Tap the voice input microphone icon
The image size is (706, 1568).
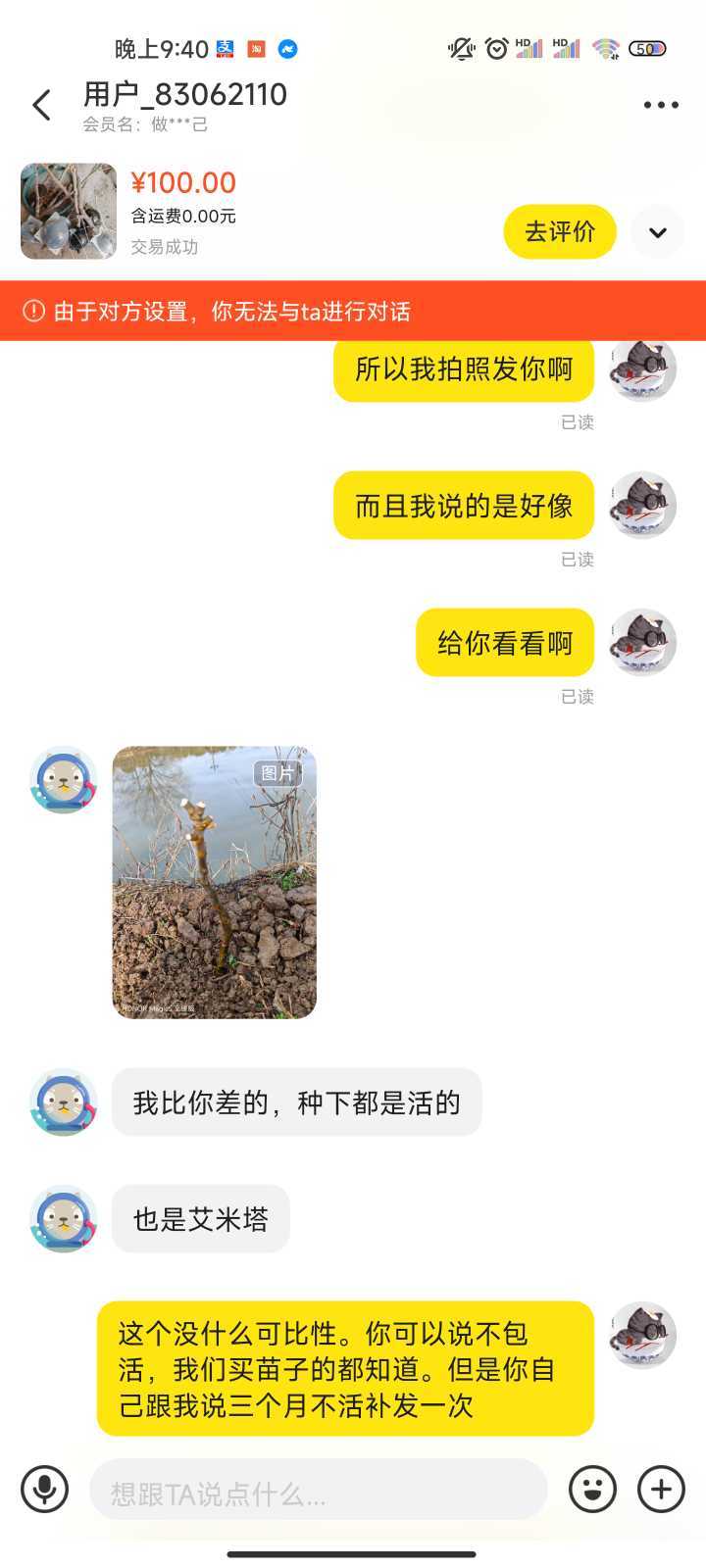(45, 1490)
